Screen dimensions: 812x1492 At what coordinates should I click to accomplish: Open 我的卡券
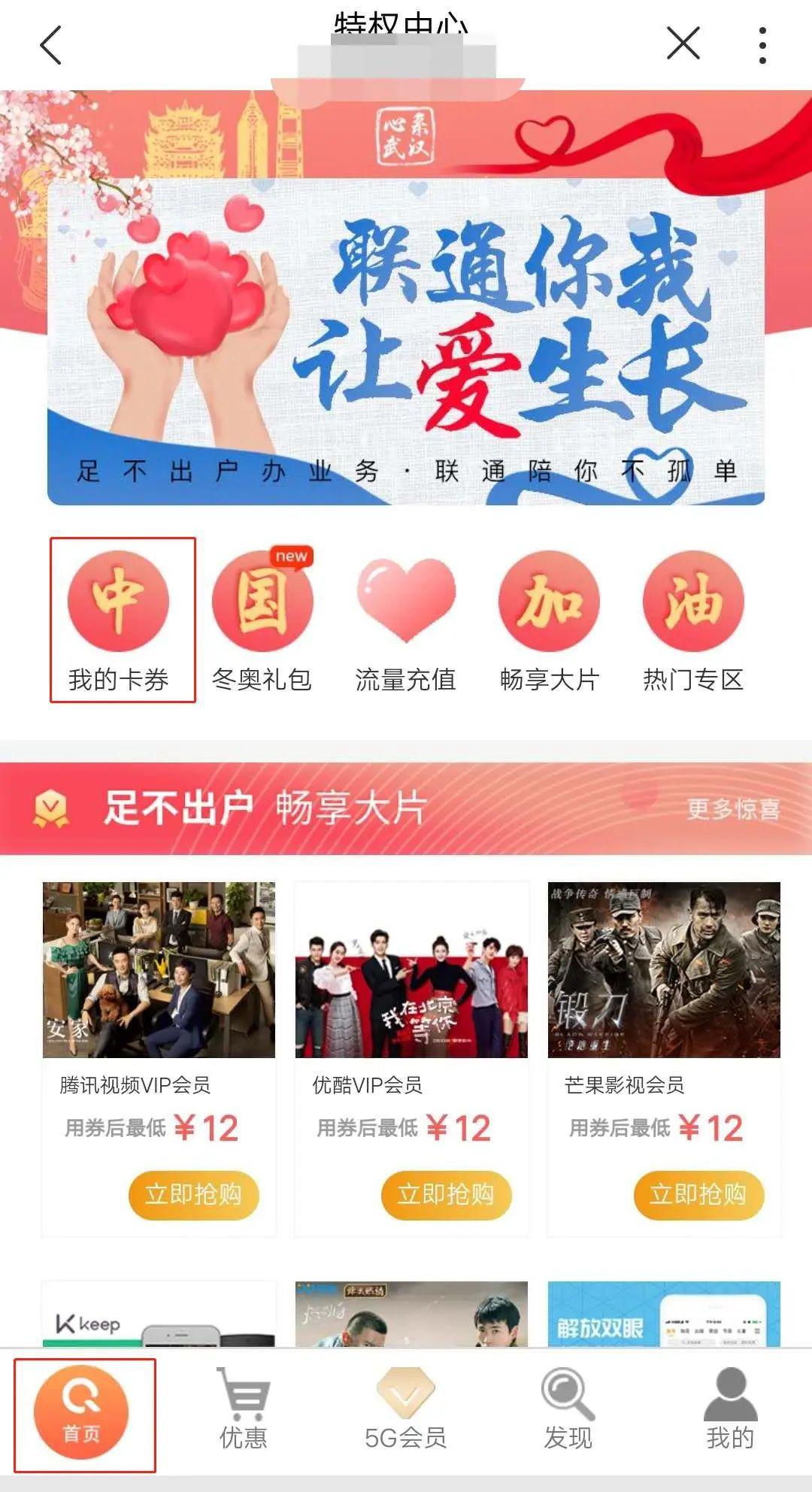pyautogui.click(x=118, y=621)
